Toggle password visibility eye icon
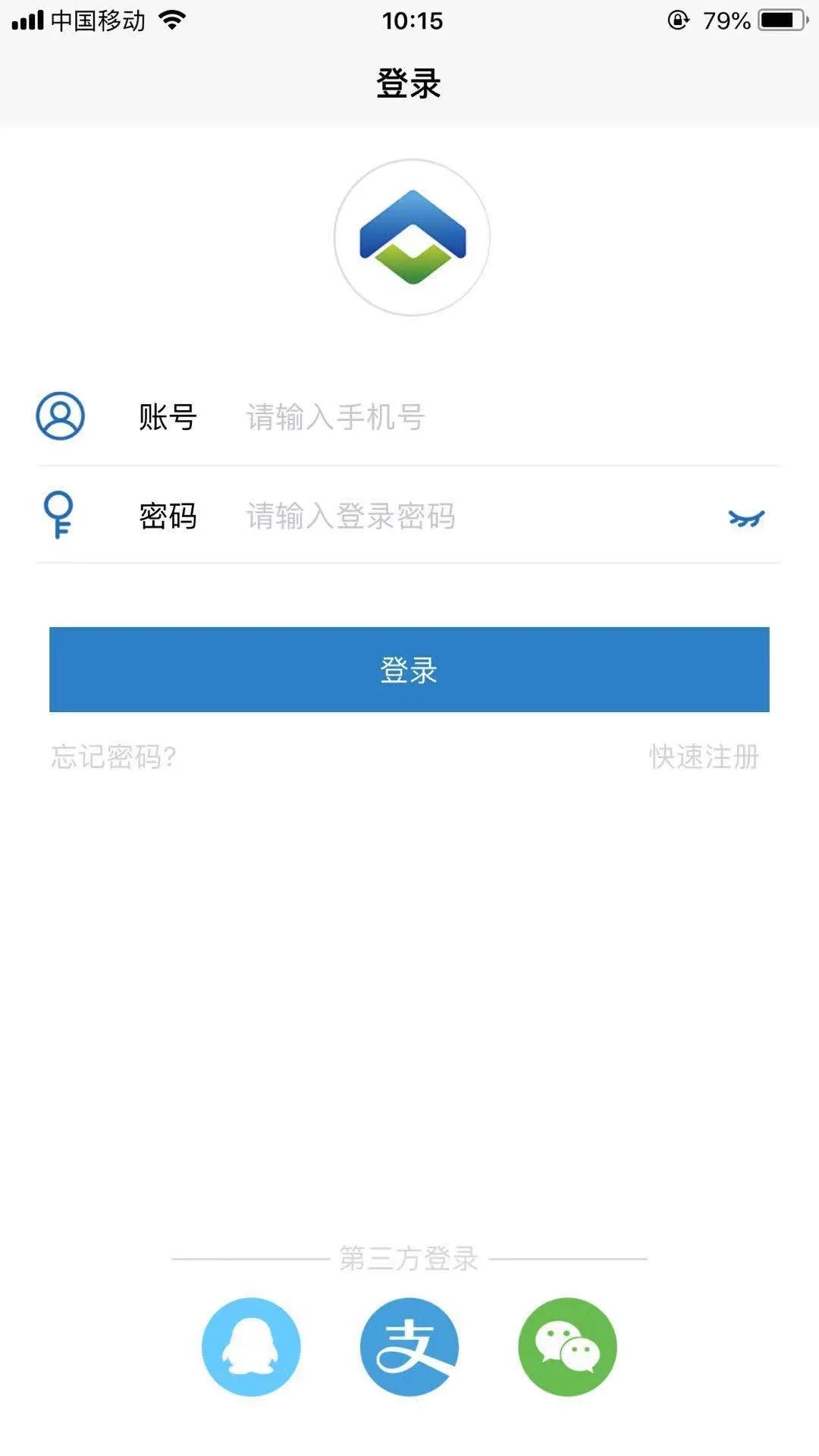Screen dimensions: 819x1456 tap(746, 518)
